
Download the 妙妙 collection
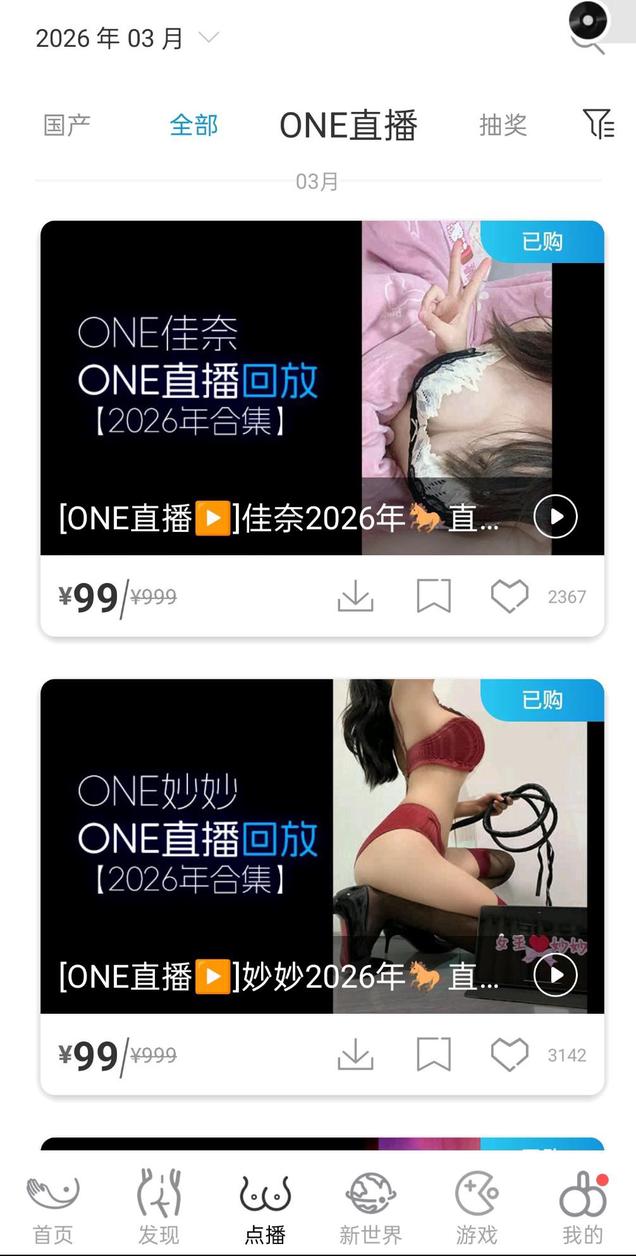[x=355, y=1054]
